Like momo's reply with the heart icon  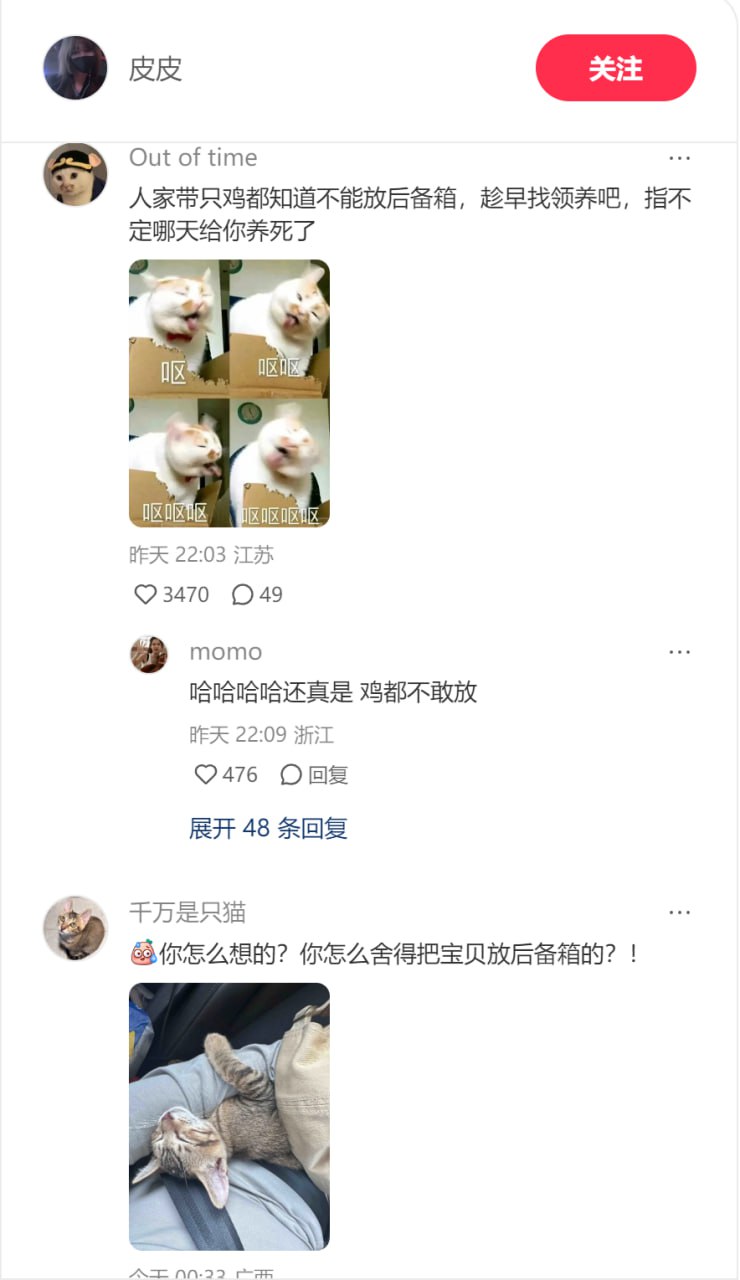[206, 774]
